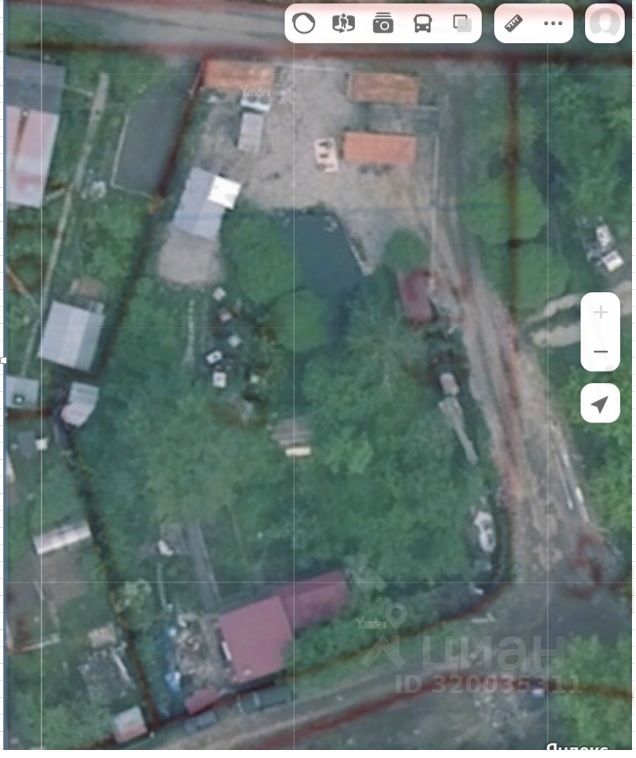This screenshot has width=636, height=758.
Task: Open the three-dot more menu
Action: 553,23
